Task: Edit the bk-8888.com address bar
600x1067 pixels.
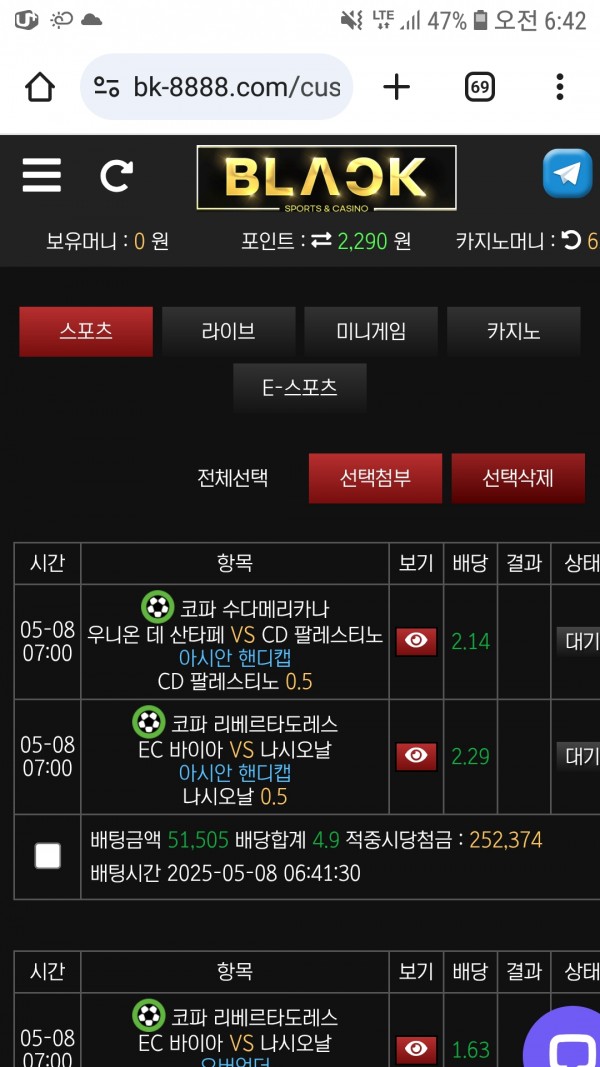Action: 216,87
